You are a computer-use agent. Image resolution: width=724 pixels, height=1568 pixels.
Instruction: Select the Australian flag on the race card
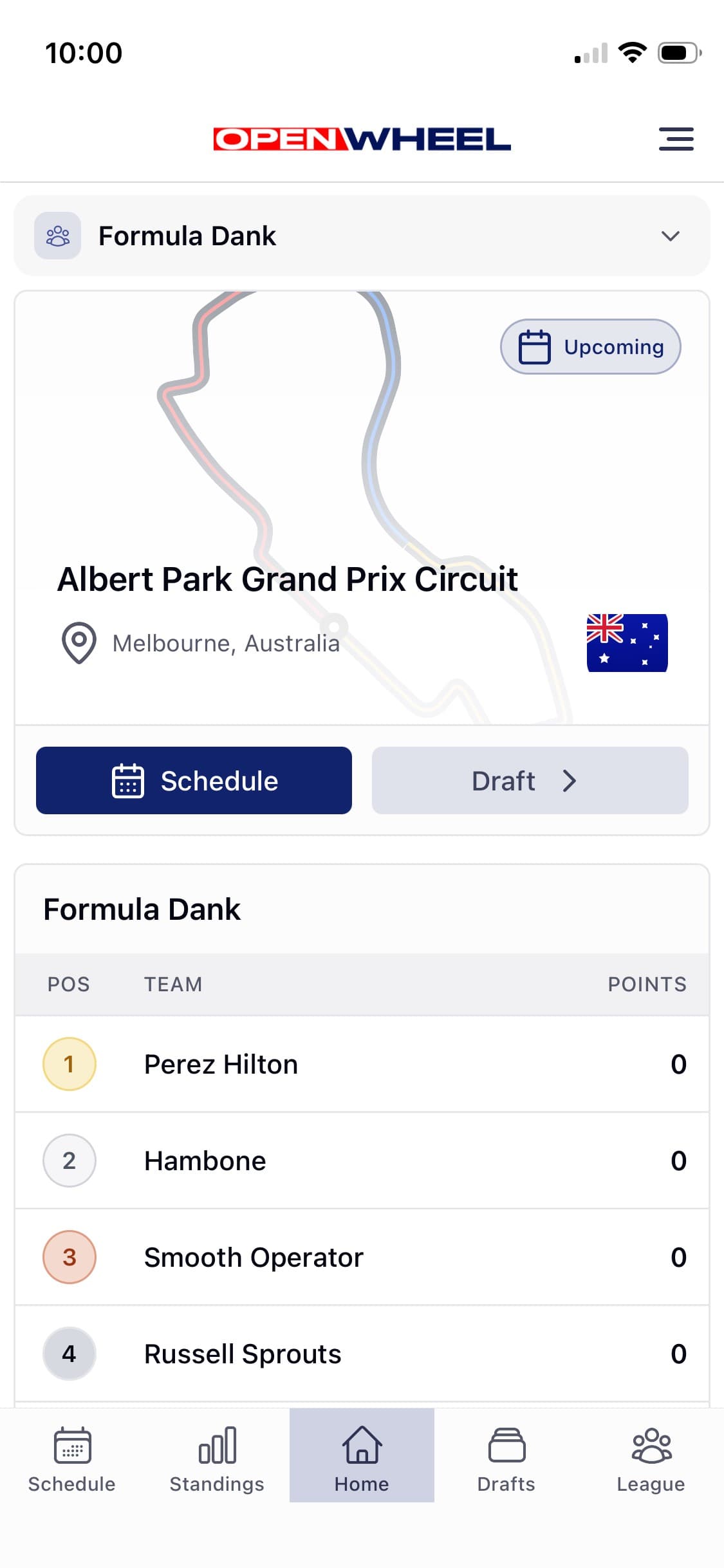(626, 643)
